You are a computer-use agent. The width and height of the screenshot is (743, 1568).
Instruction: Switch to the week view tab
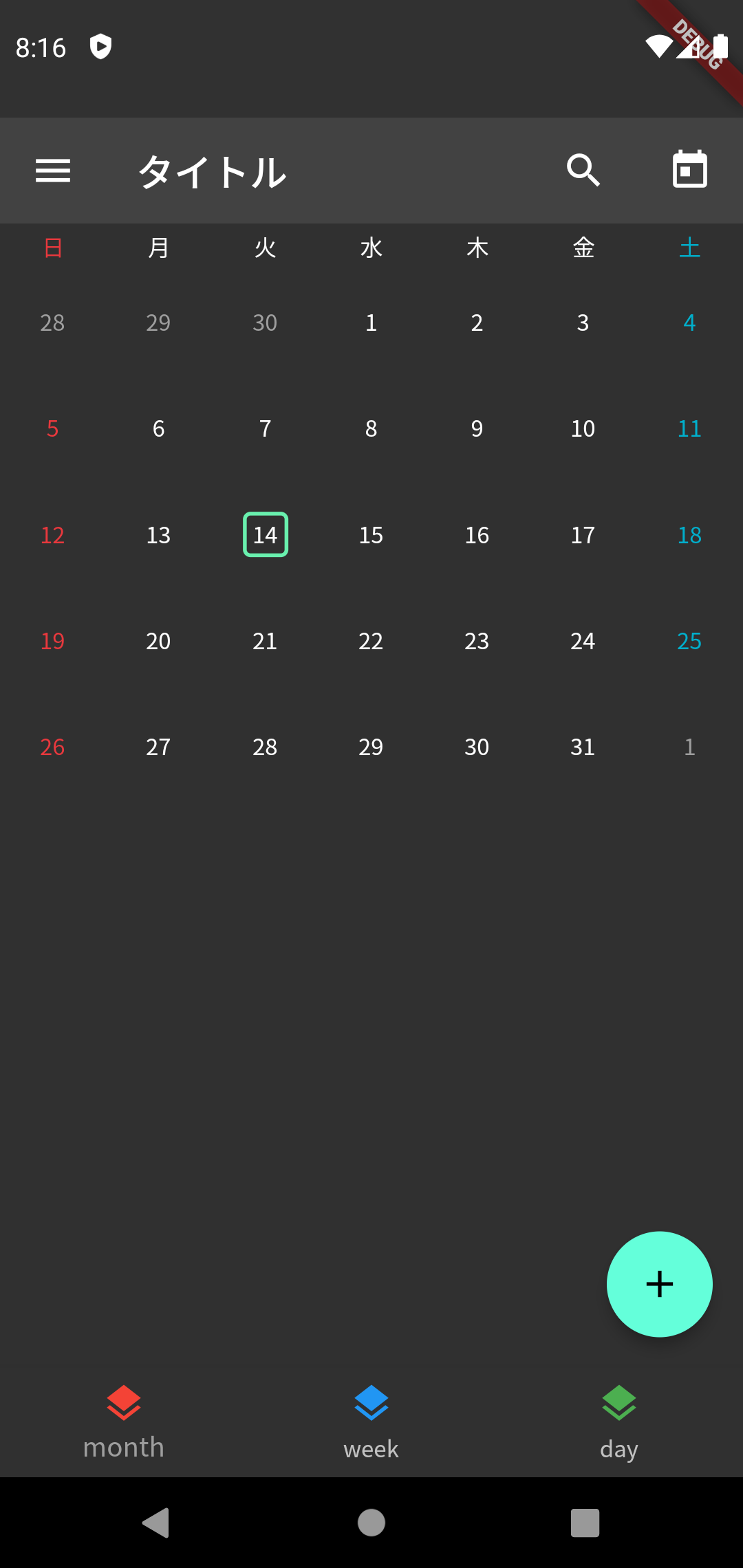pyautogui.click(x=371, y=1425)
